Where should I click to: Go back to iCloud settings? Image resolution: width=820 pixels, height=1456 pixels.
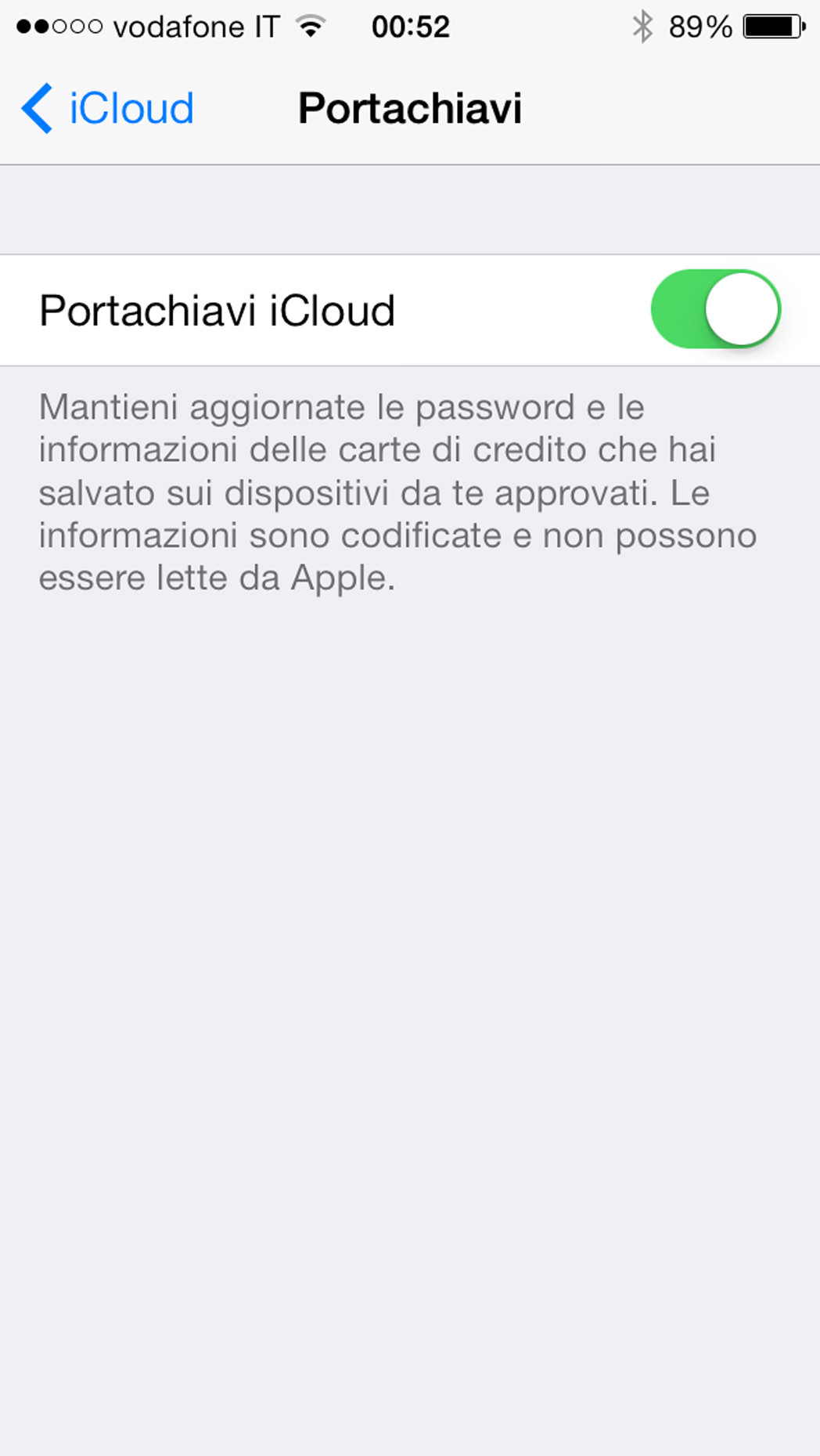pos(108,108)
